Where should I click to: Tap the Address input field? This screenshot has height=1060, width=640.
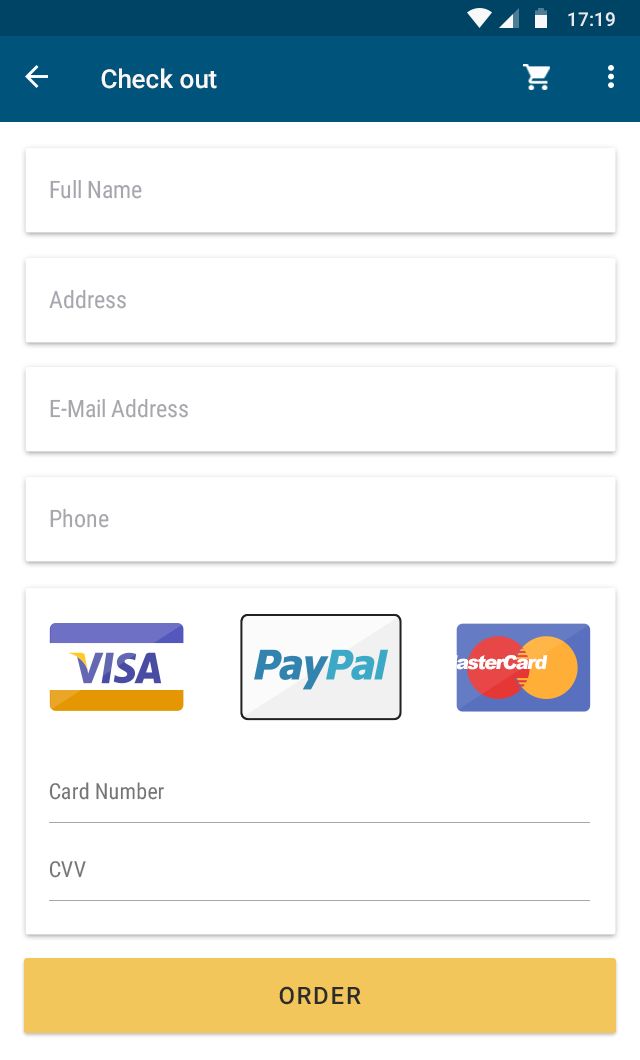[320, 300]
